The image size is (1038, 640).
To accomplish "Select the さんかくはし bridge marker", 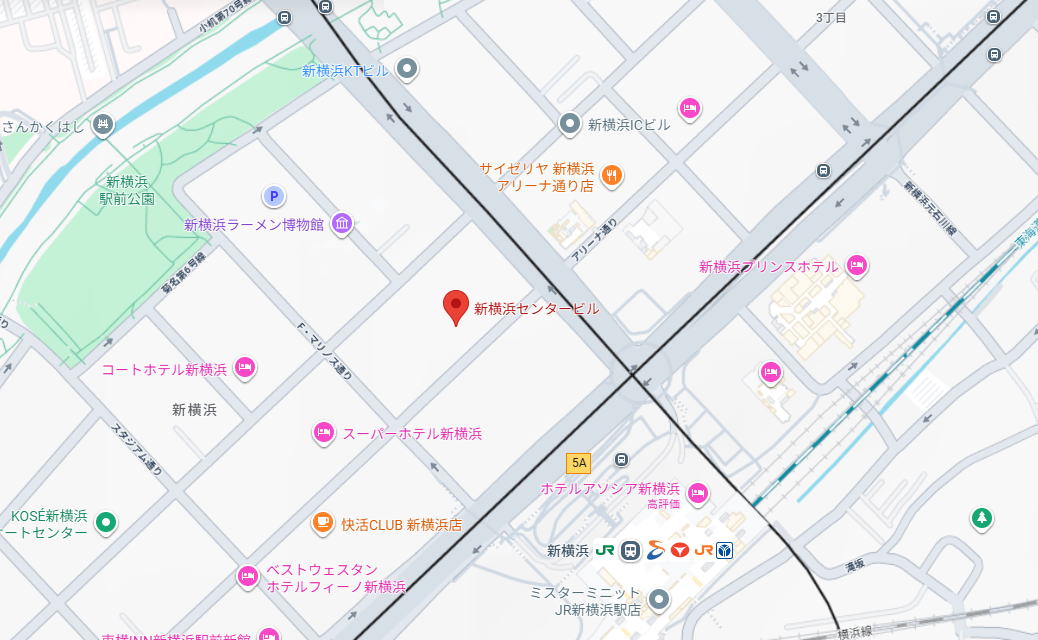I will coord(102,125).
